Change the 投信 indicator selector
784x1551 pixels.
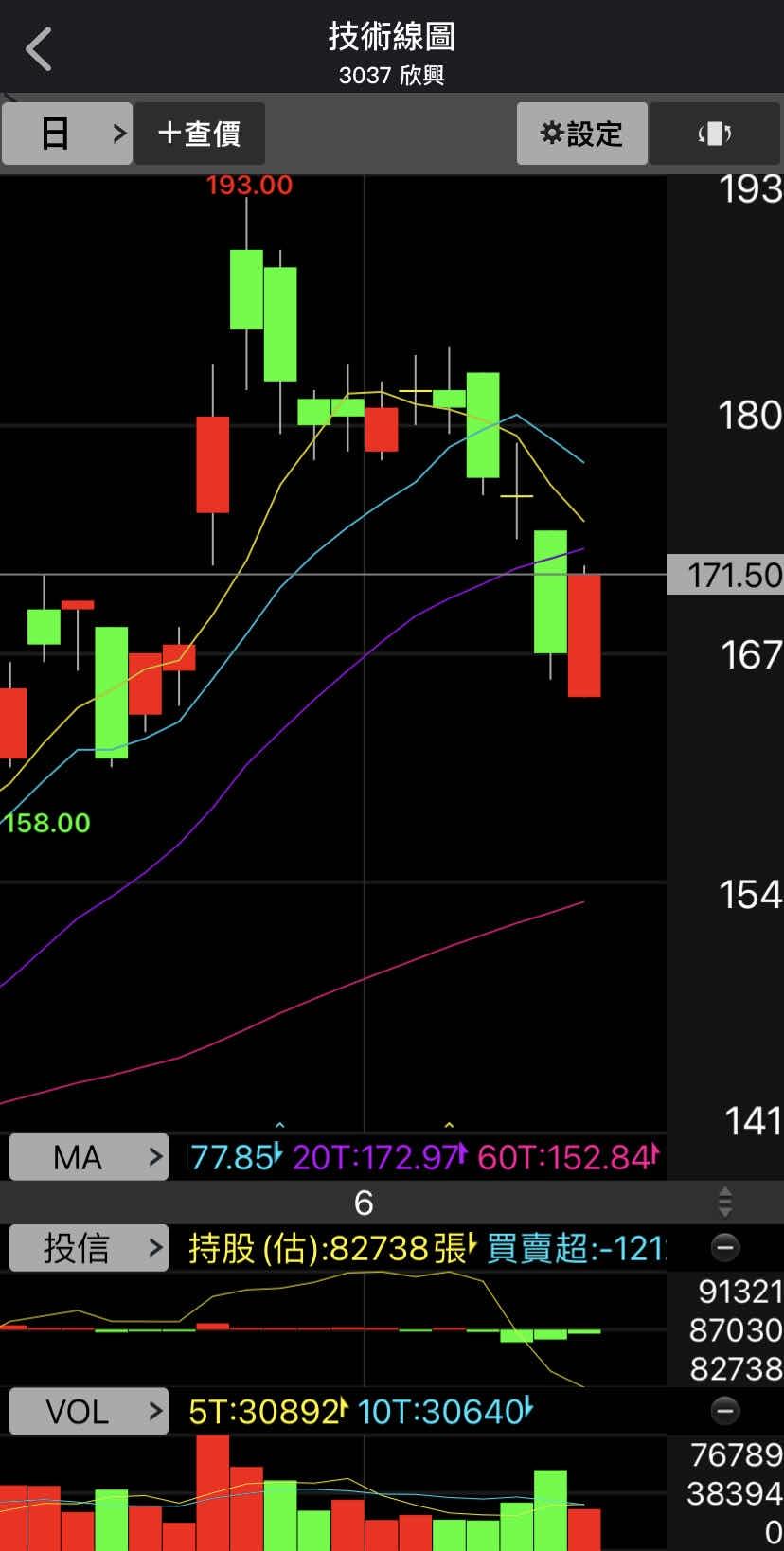pos(89,1248)
